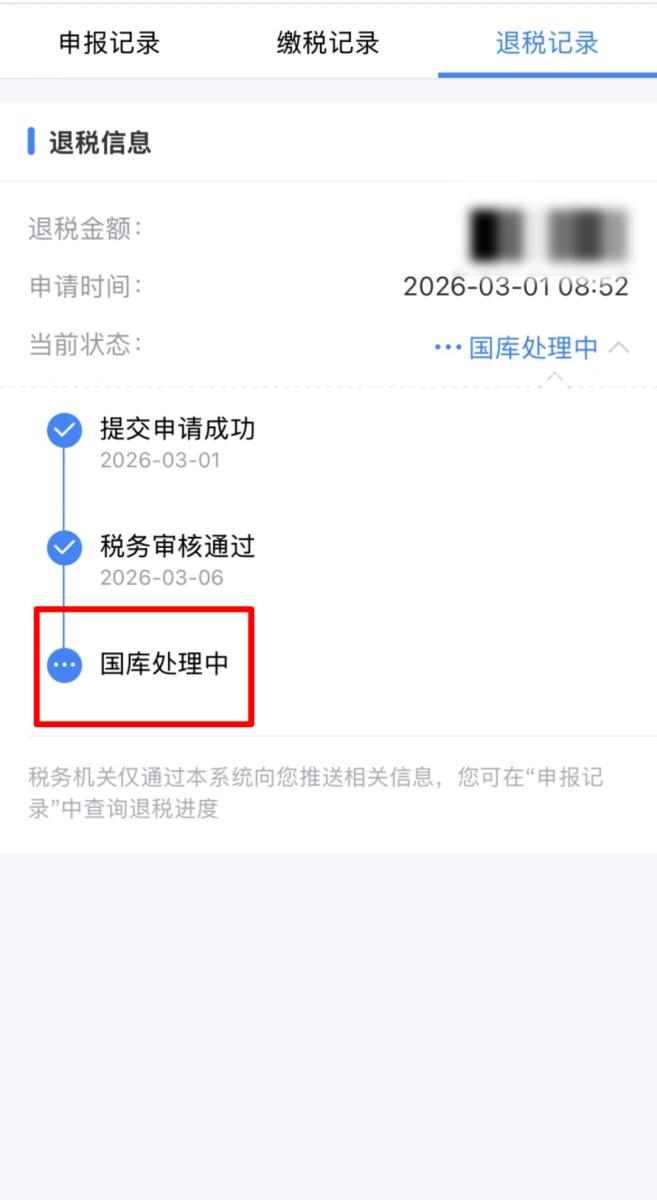Select the 退税记录 tab

pyautogui.click(x=547, y=43)
